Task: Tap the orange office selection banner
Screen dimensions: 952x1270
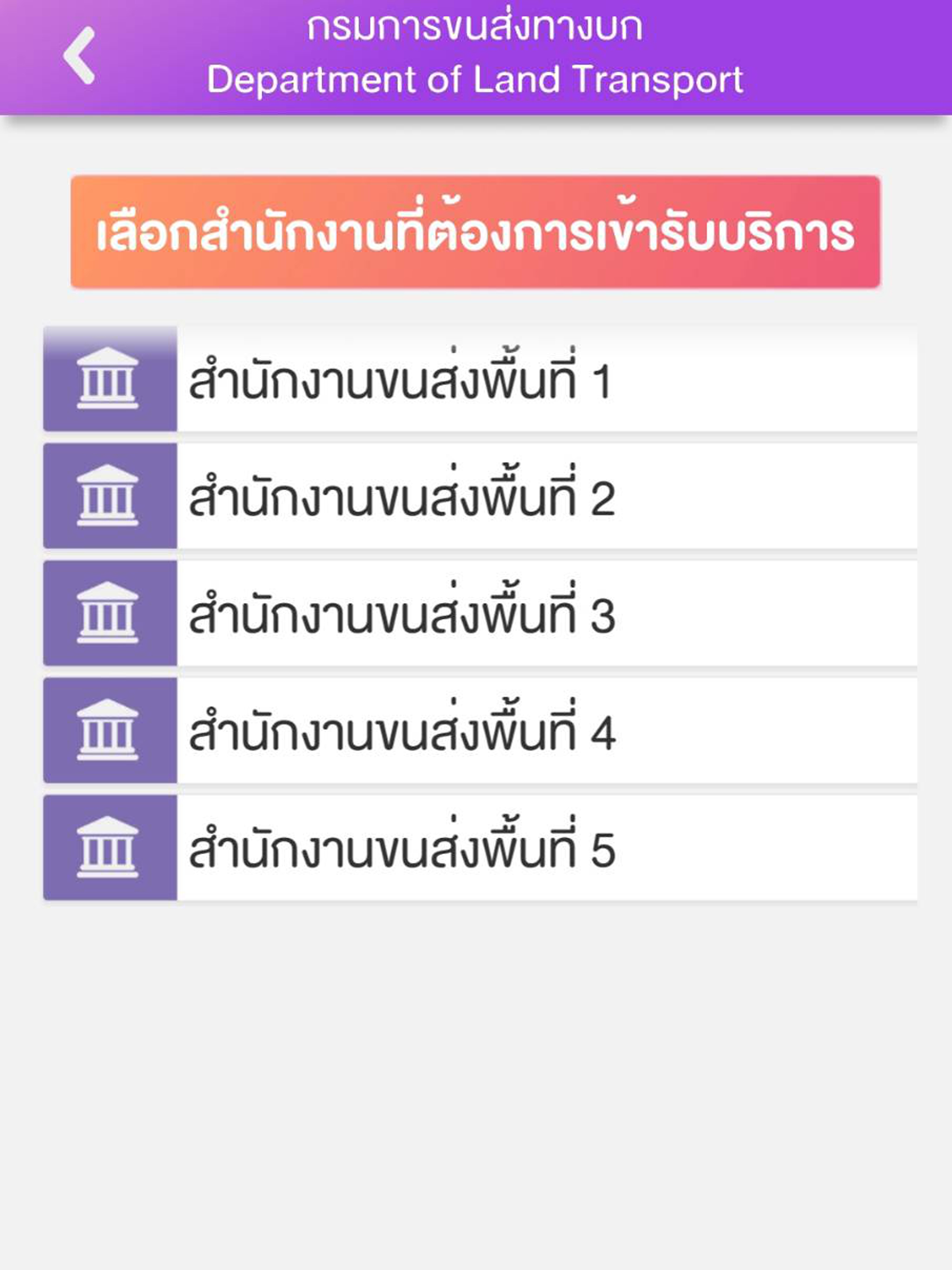Action: coord(476,232)
